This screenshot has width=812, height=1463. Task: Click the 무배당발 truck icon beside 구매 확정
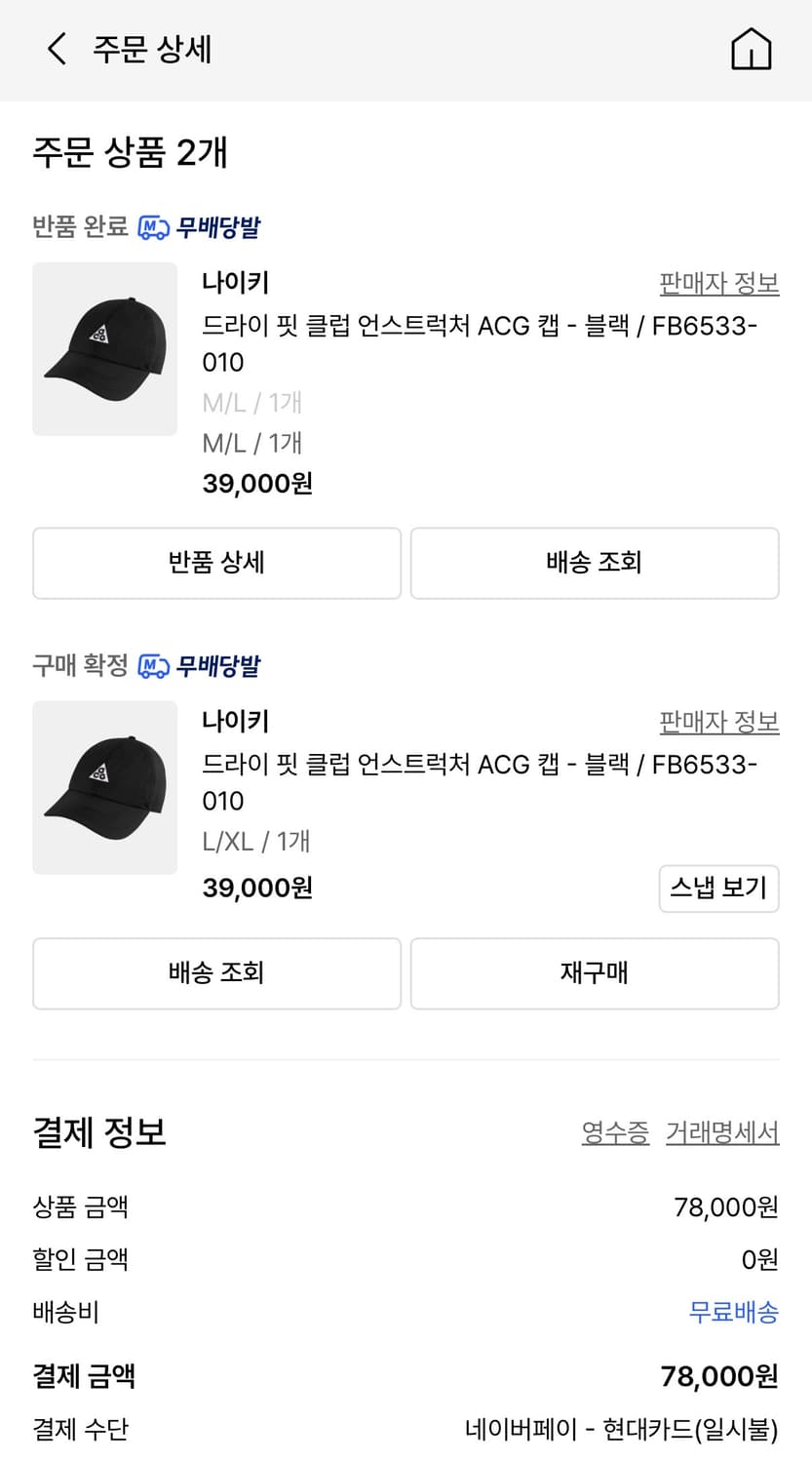click(x=151, y=665)
